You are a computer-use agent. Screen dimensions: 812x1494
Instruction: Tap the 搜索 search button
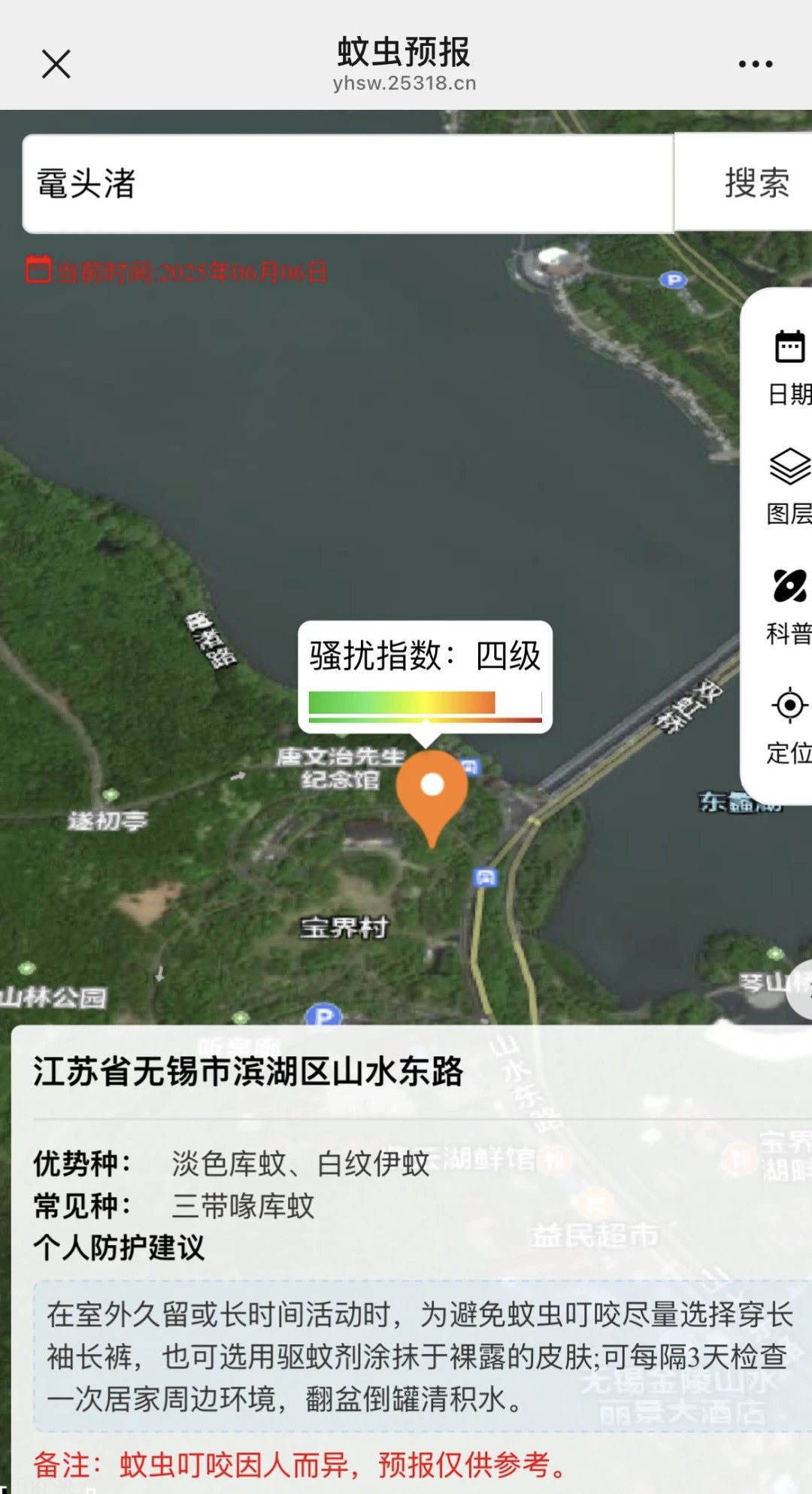click(756, 183)
